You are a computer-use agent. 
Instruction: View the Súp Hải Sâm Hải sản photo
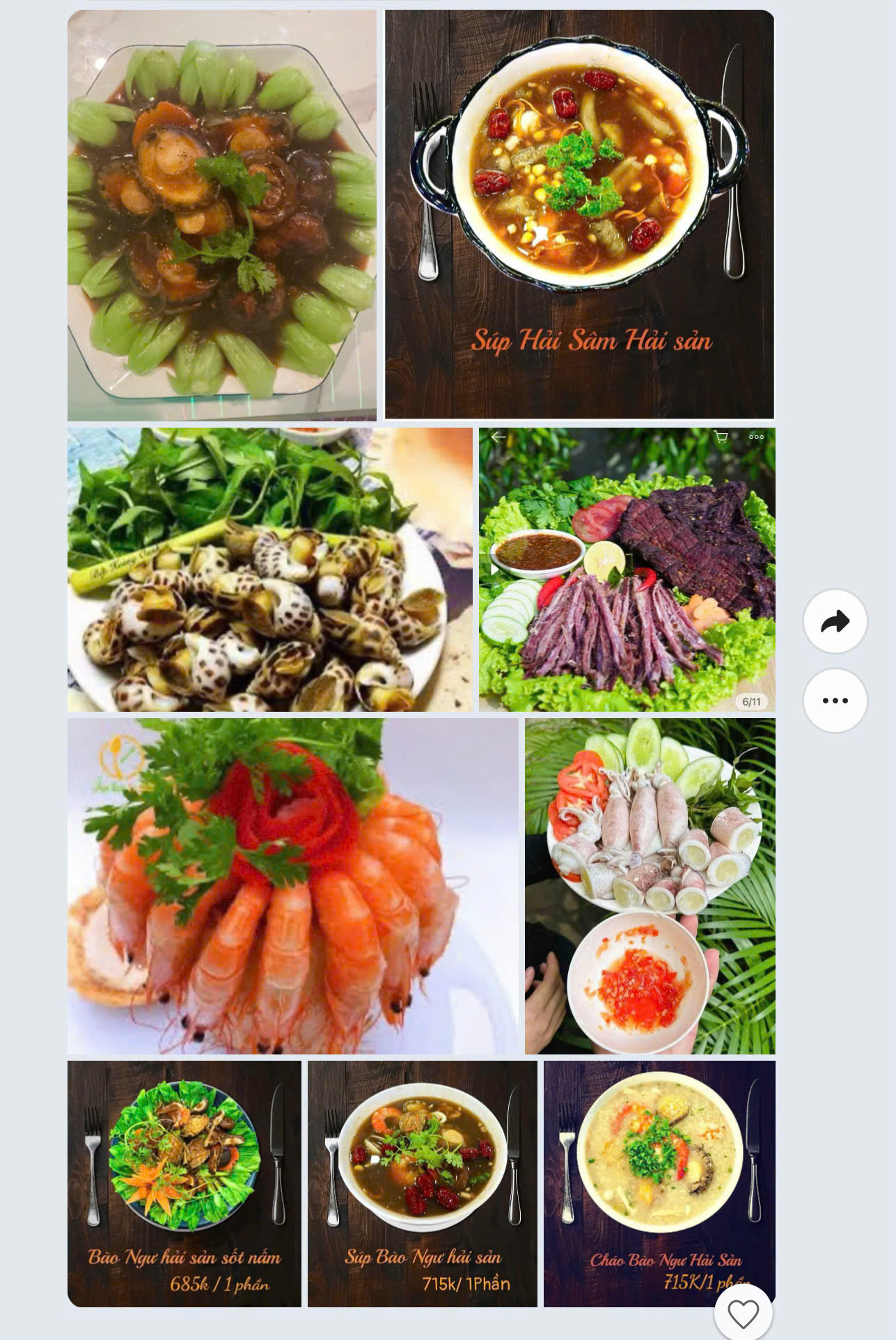579,215
